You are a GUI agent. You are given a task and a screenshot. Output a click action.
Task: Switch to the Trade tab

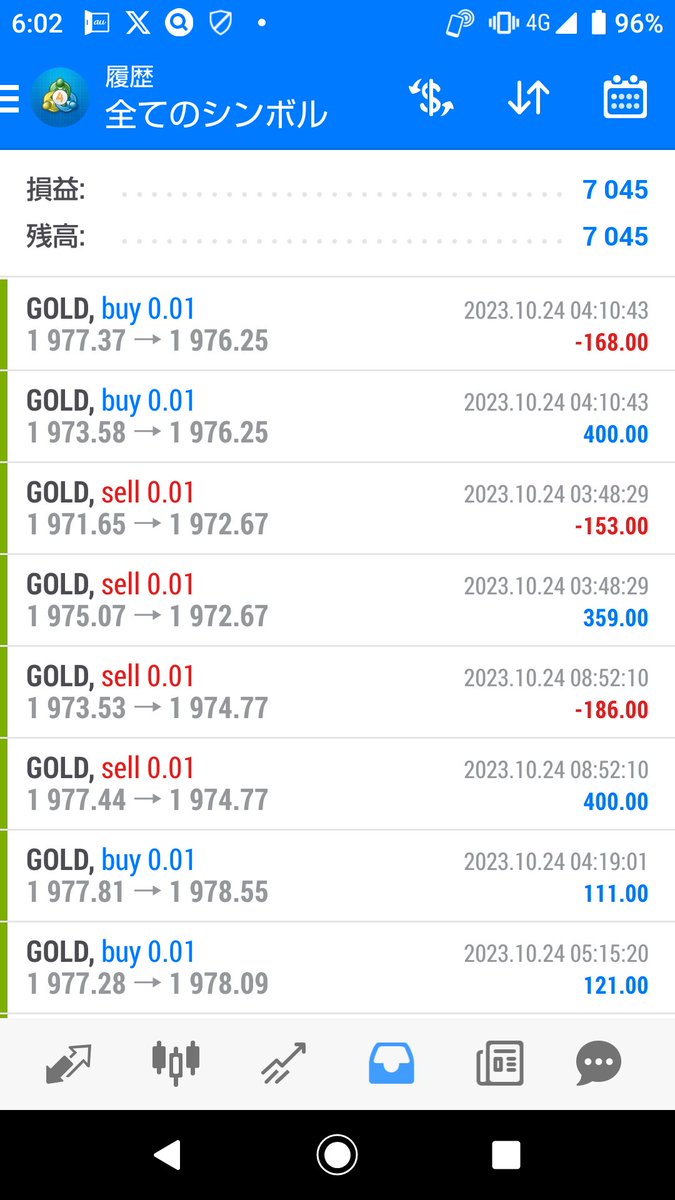(284, 1063)
